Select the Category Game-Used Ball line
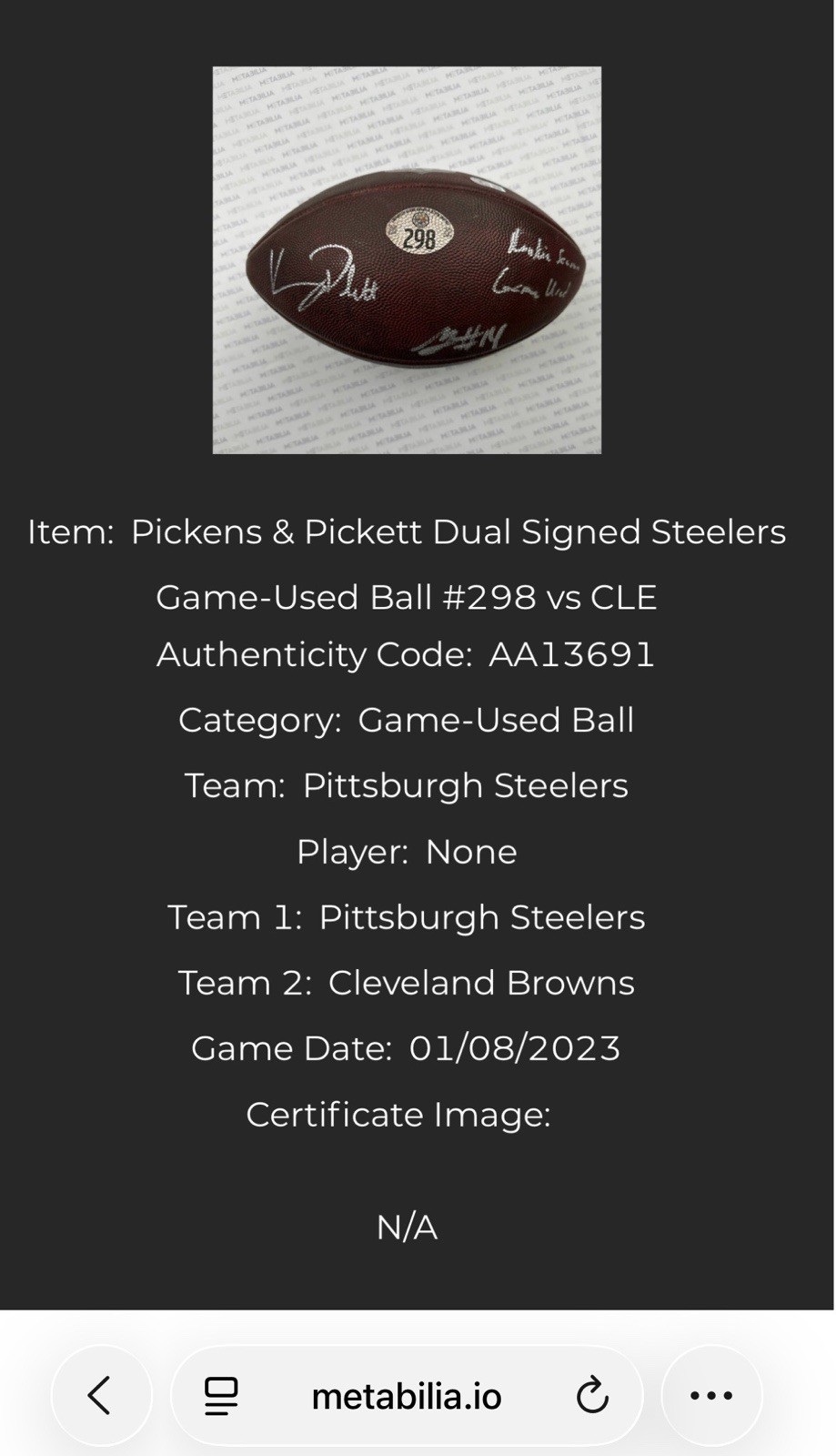836x1456 pixels. pyautogui.click(x=407, y=720)
